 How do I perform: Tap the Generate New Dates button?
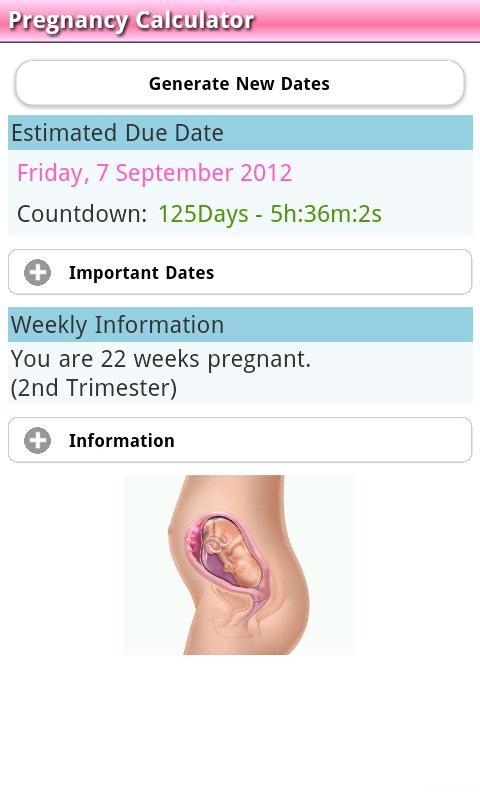[x=240, y=83]
